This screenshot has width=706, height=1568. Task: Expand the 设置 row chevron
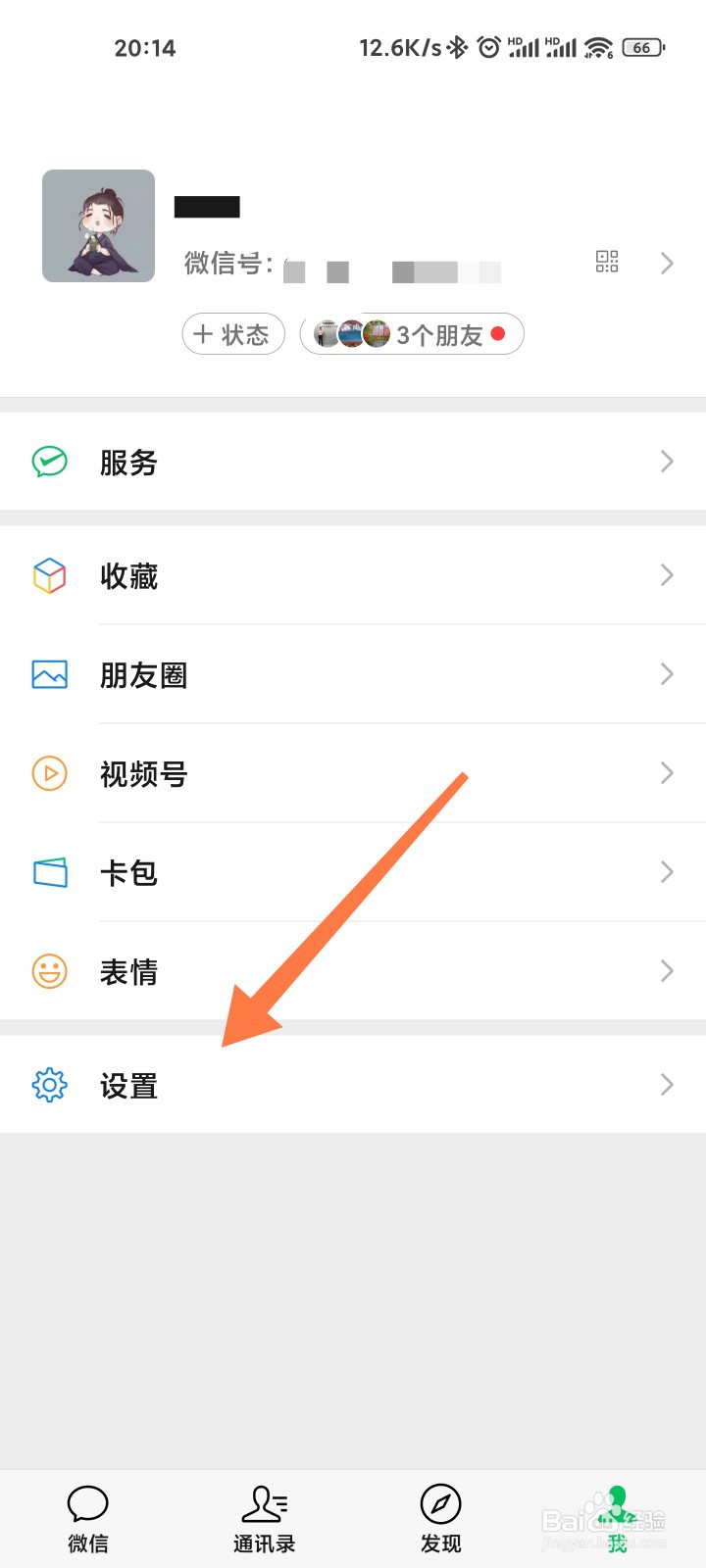pyautogui.click(x=666, y=1085)
